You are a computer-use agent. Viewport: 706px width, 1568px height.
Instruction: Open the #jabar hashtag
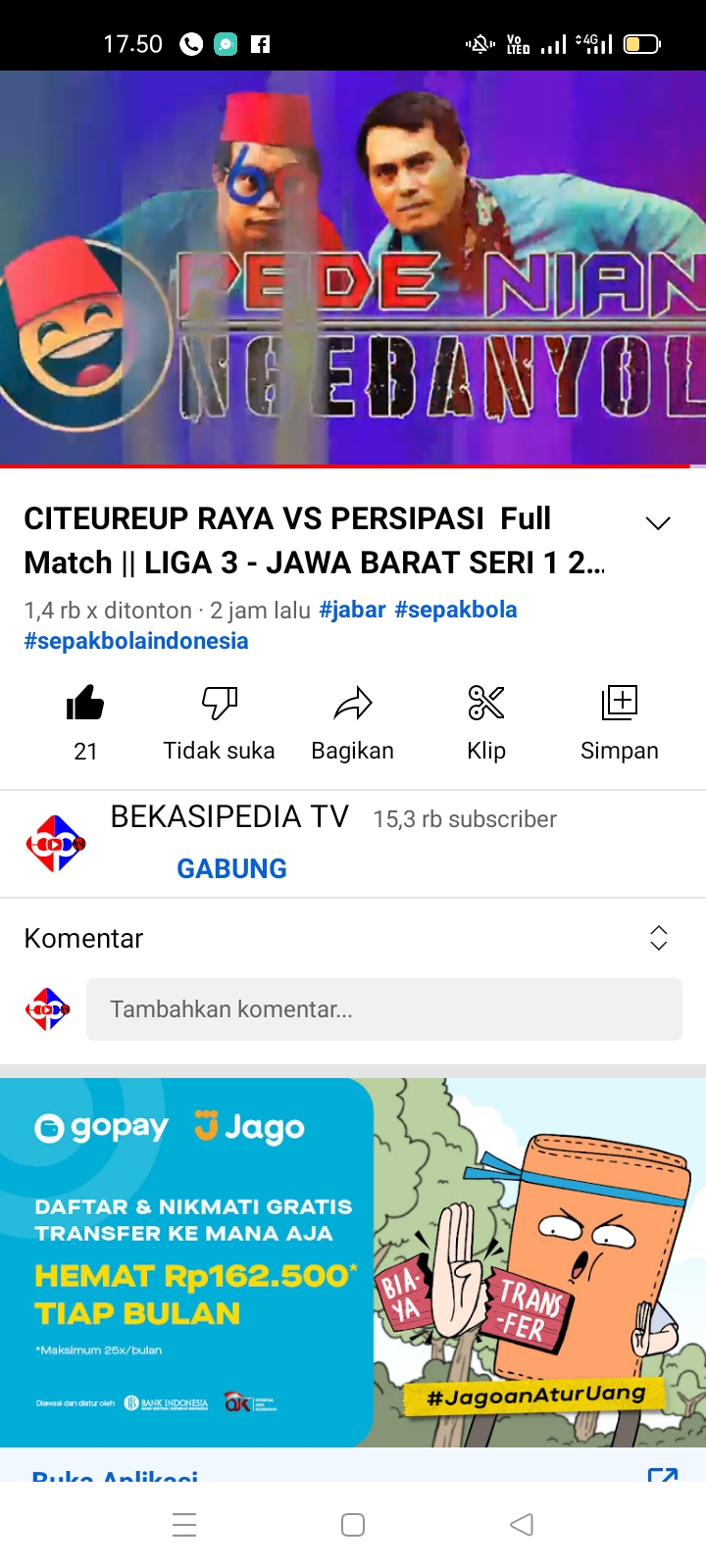(x=352, y=610)
